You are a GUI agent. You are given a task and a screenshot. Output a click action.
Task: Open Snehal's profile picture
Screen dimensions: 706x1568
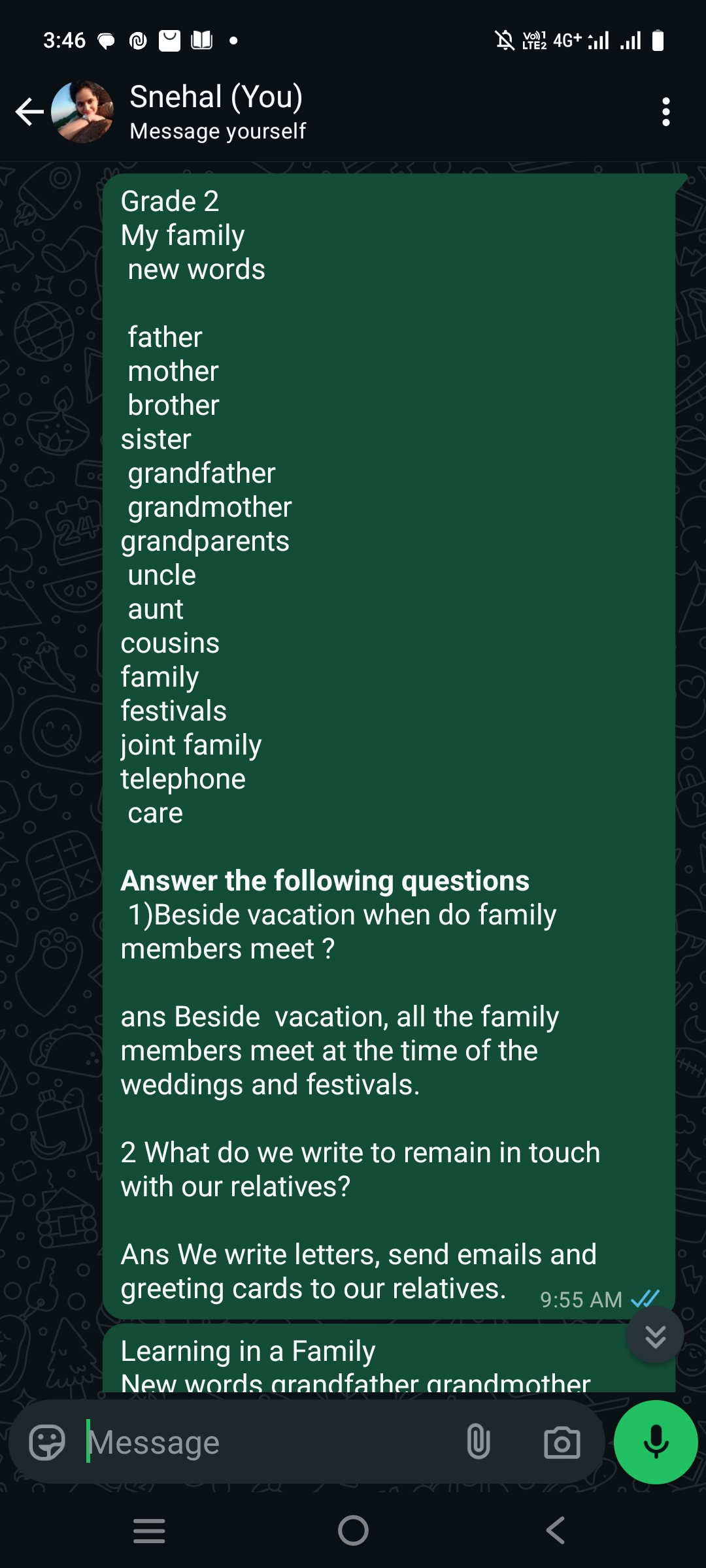pyautogui.click(x=82, y=112)
